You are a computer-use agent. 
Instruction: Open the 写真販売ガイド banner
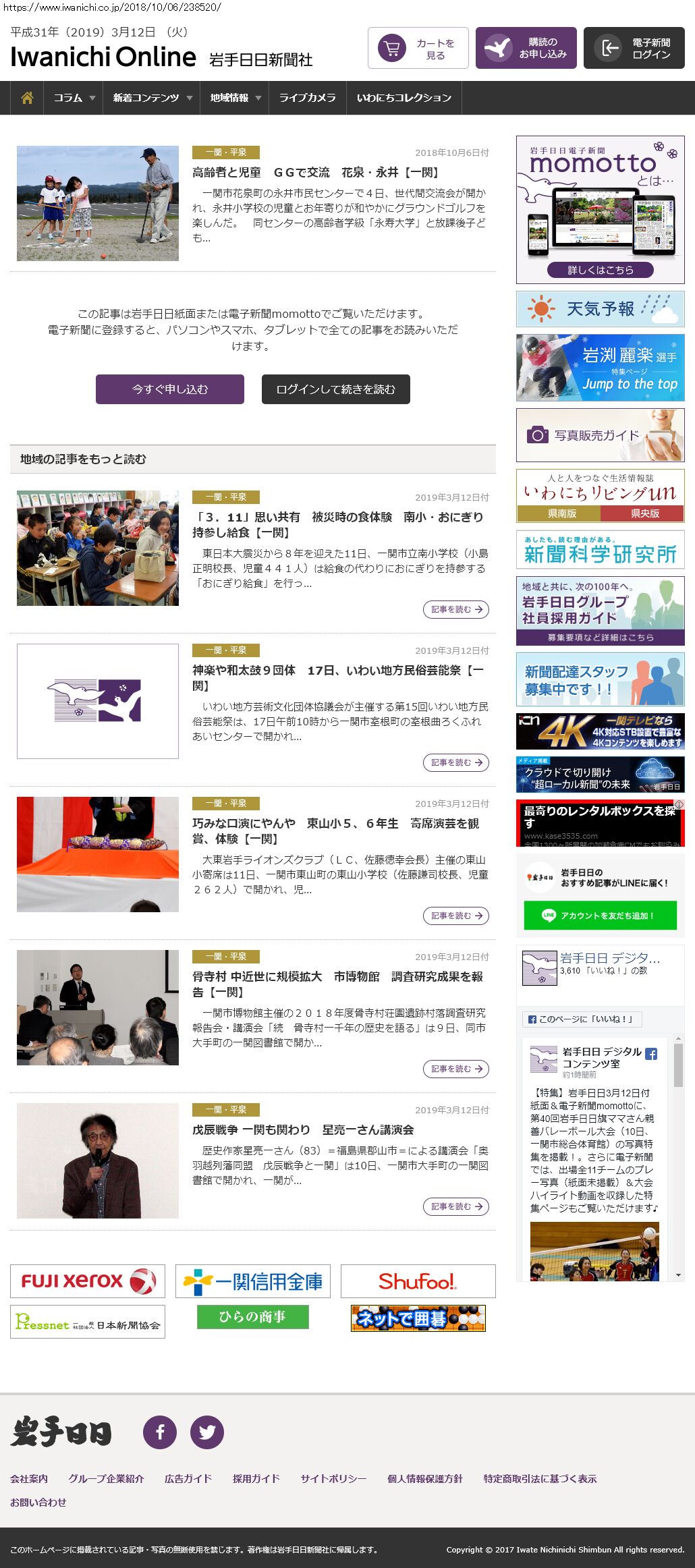tap(601, 435)
